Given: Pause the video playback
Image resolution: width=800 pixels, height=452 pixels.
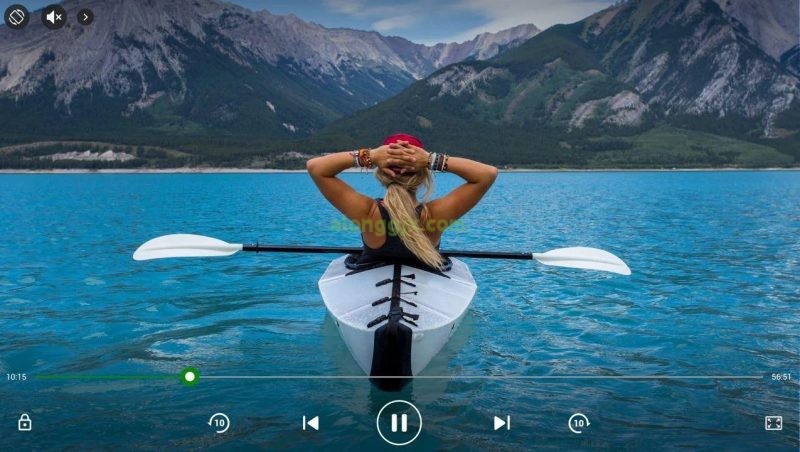Looking at the screenshot, I should [x=399, y=423].
